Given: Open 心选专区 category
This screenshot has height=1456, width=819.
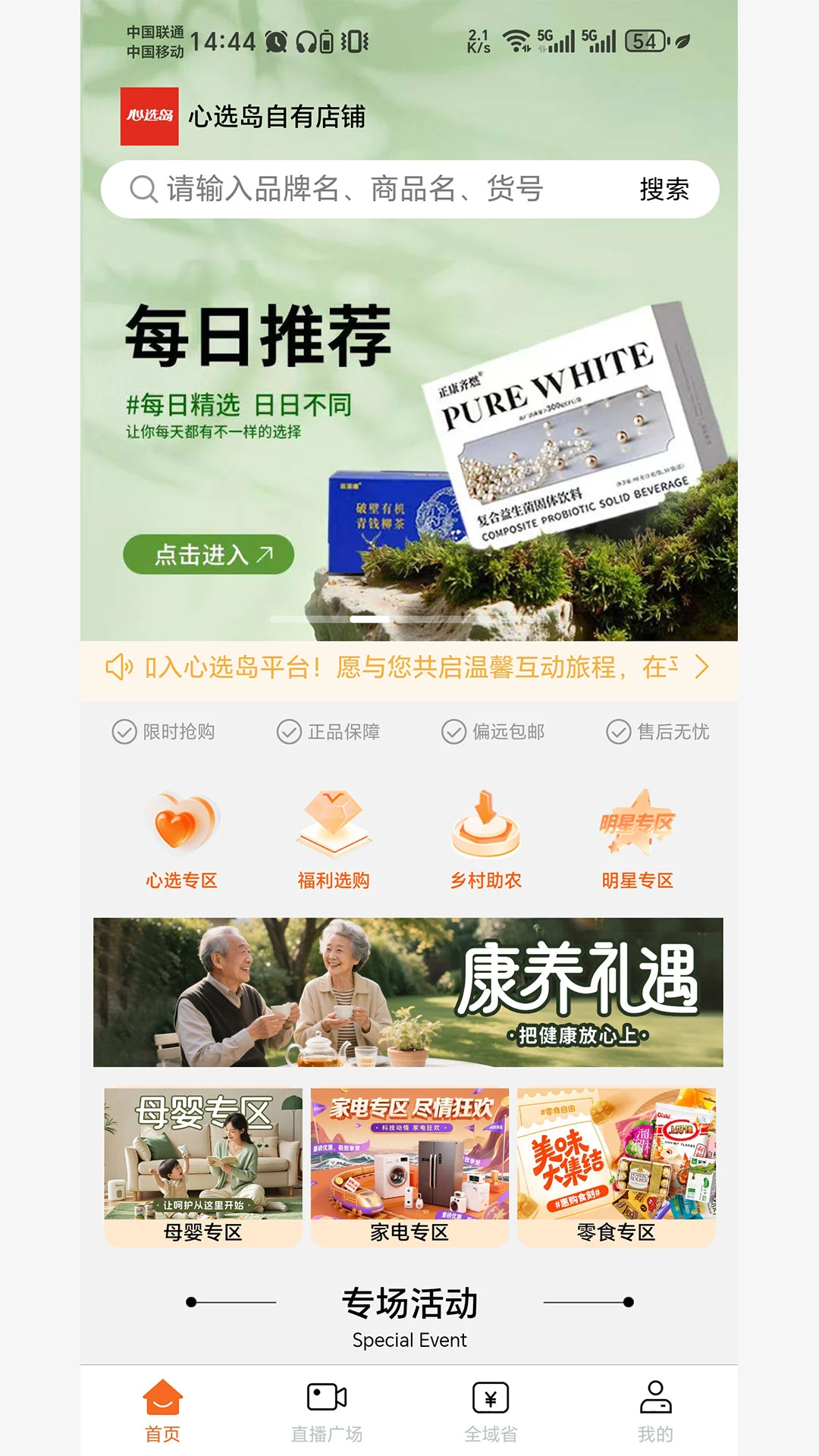Looking at the screenshot, I should pos(182,838).
